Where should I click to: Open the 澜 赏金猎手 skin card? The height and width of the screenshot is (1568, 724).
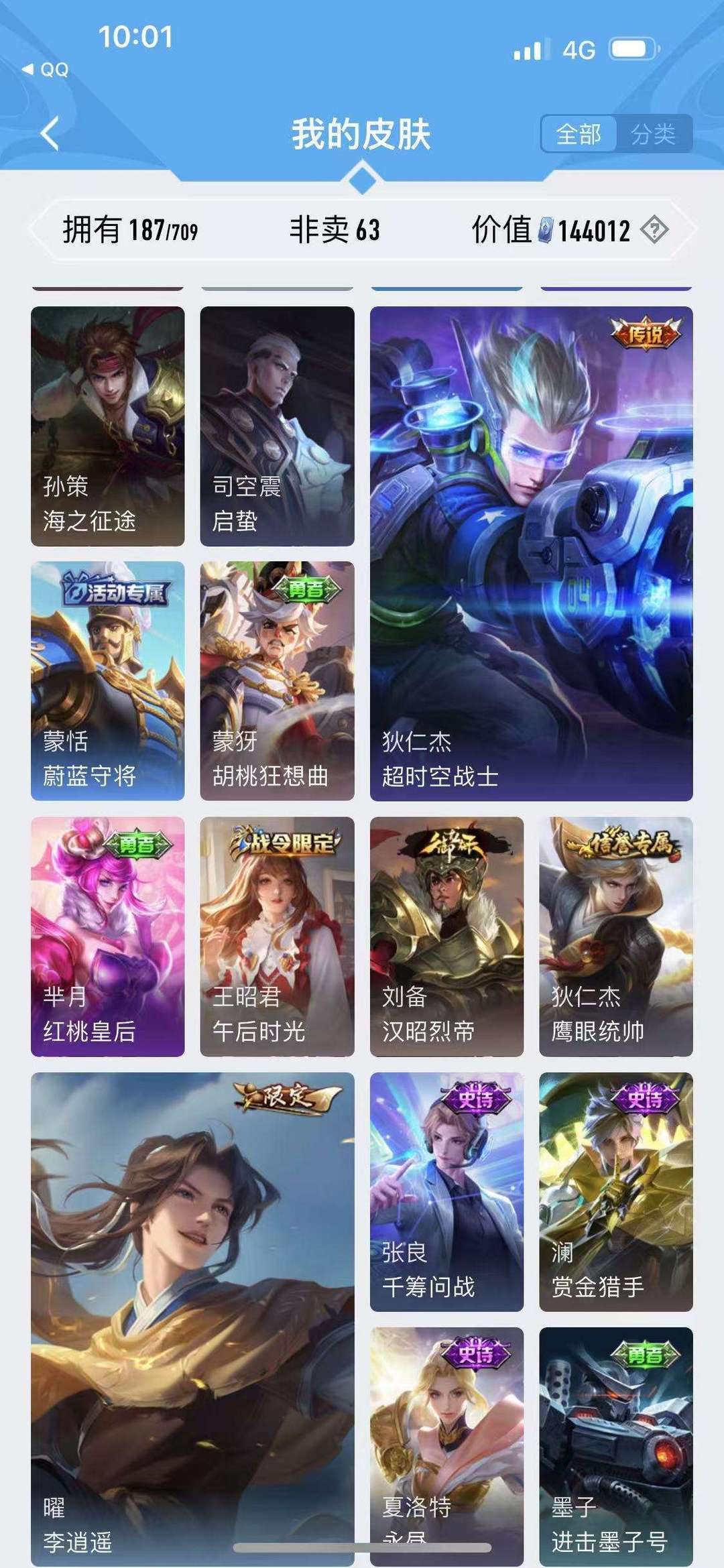coord(616,1192)
